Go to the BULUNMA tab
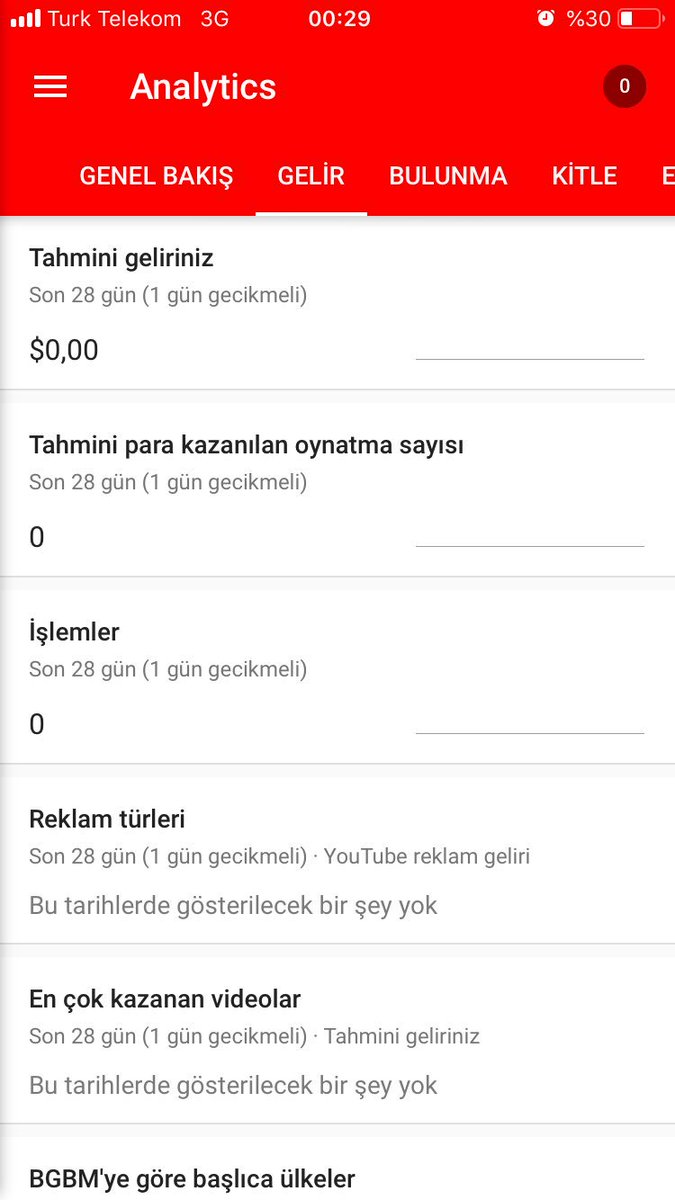The image size is (675, 1200). [x=448, y=177]
